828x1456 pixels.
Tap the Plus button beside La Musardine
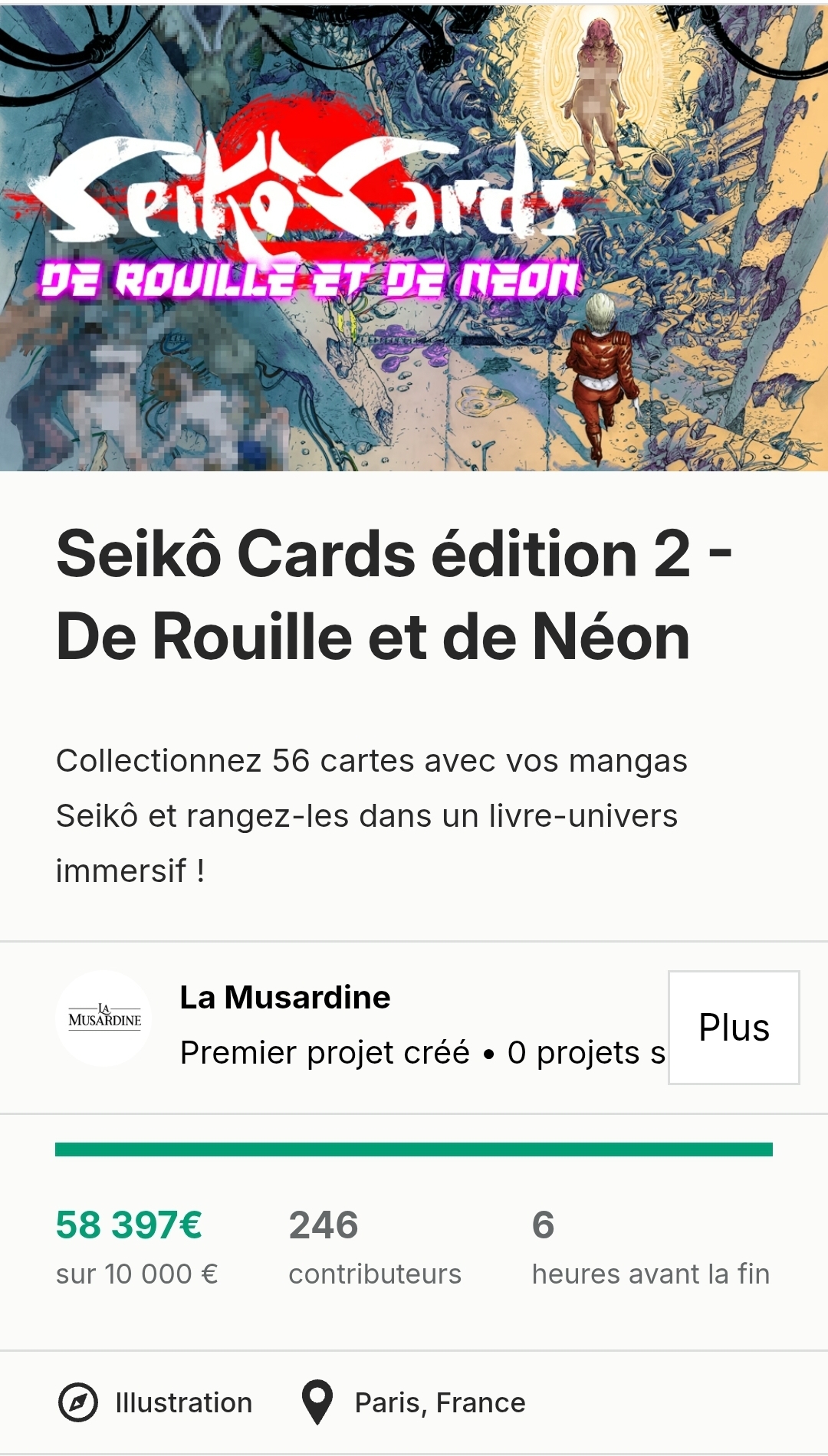734,1028
